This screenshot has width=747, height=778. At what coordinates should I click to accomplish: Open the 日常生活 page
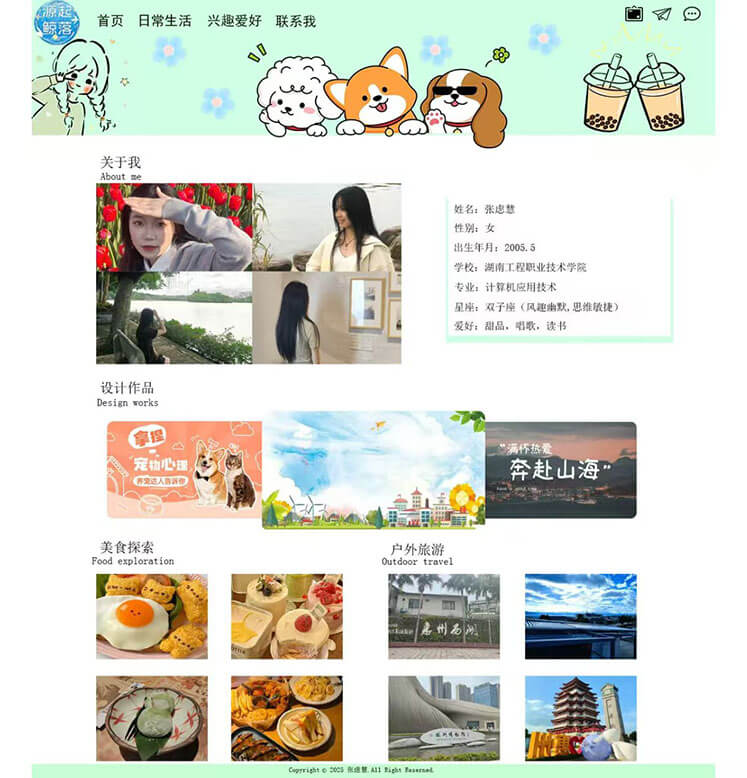coord(164,21)
